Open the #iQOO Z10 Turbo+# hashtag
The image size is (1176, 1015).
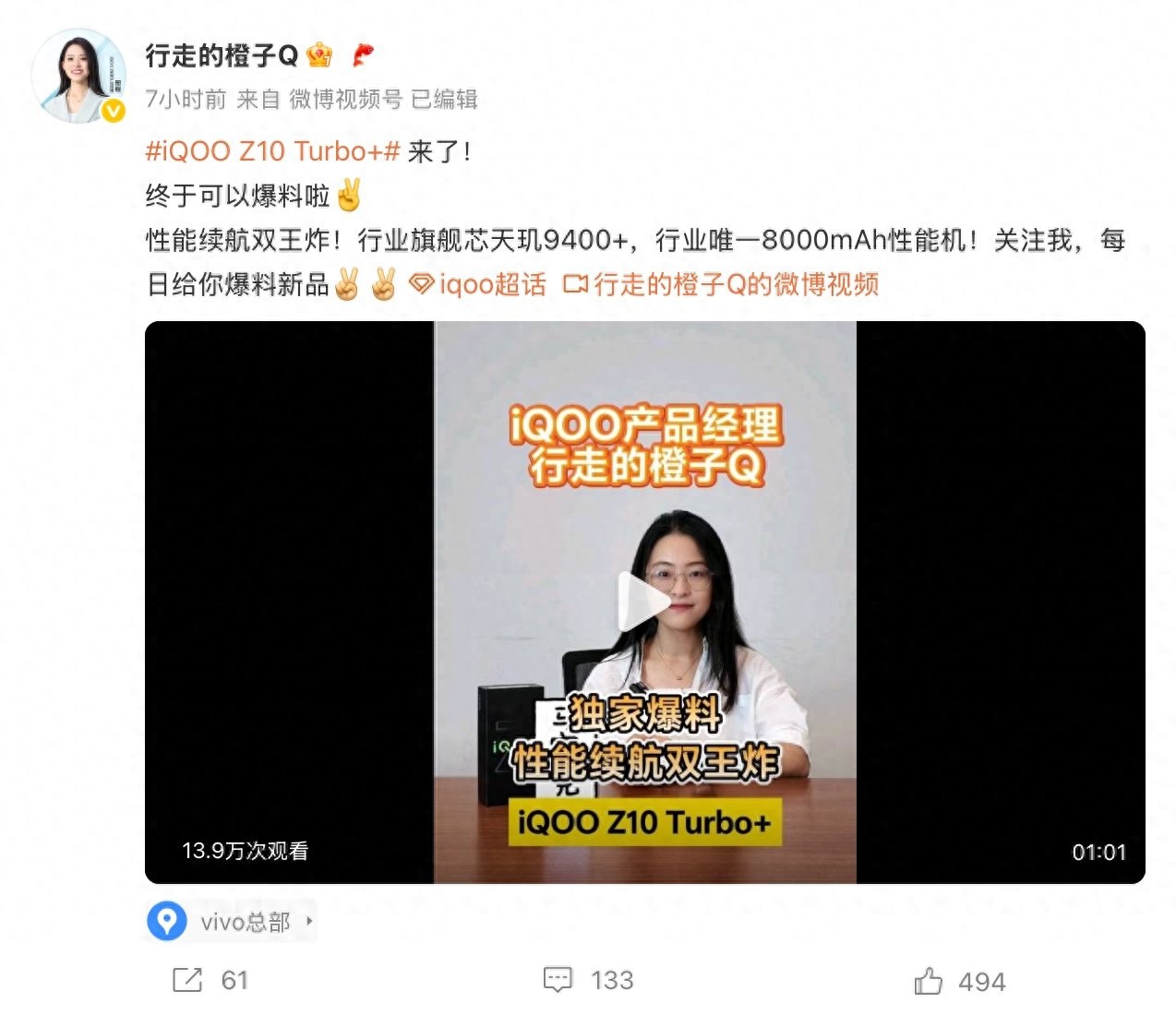pyautogui.click(x=273, y=151)
